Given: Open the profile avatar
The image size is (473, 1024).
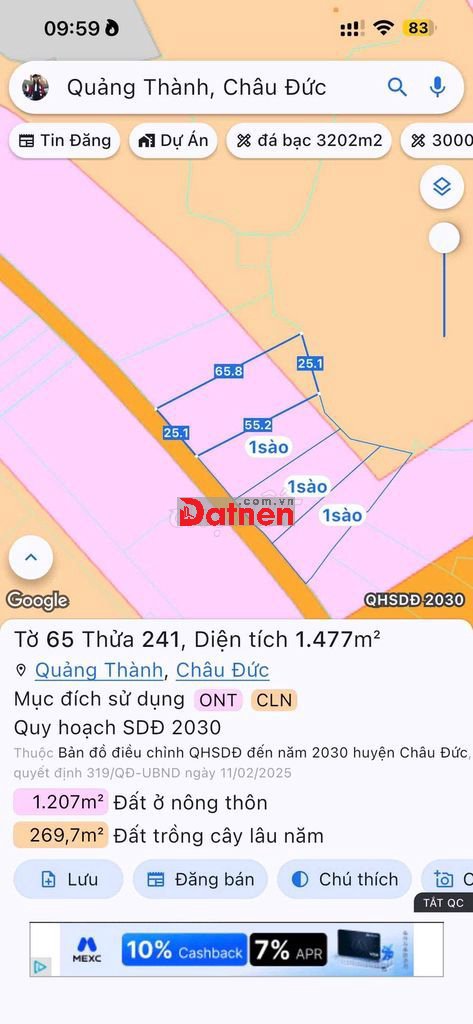Looking at the screenshot, I should [x=35, y=87].
